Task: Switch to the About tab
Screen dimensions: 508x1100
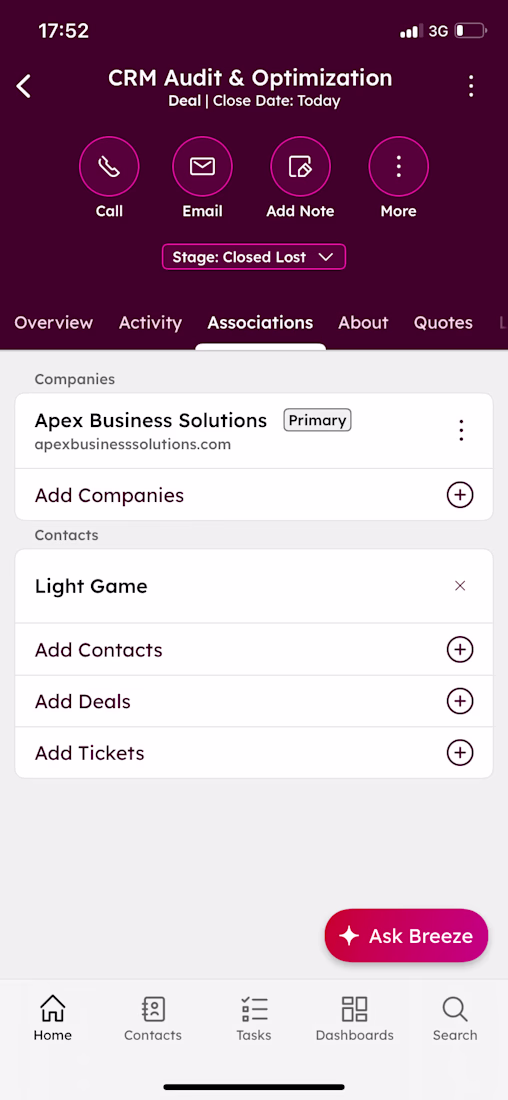Action: pyautogui.click(x=363, y=323)
